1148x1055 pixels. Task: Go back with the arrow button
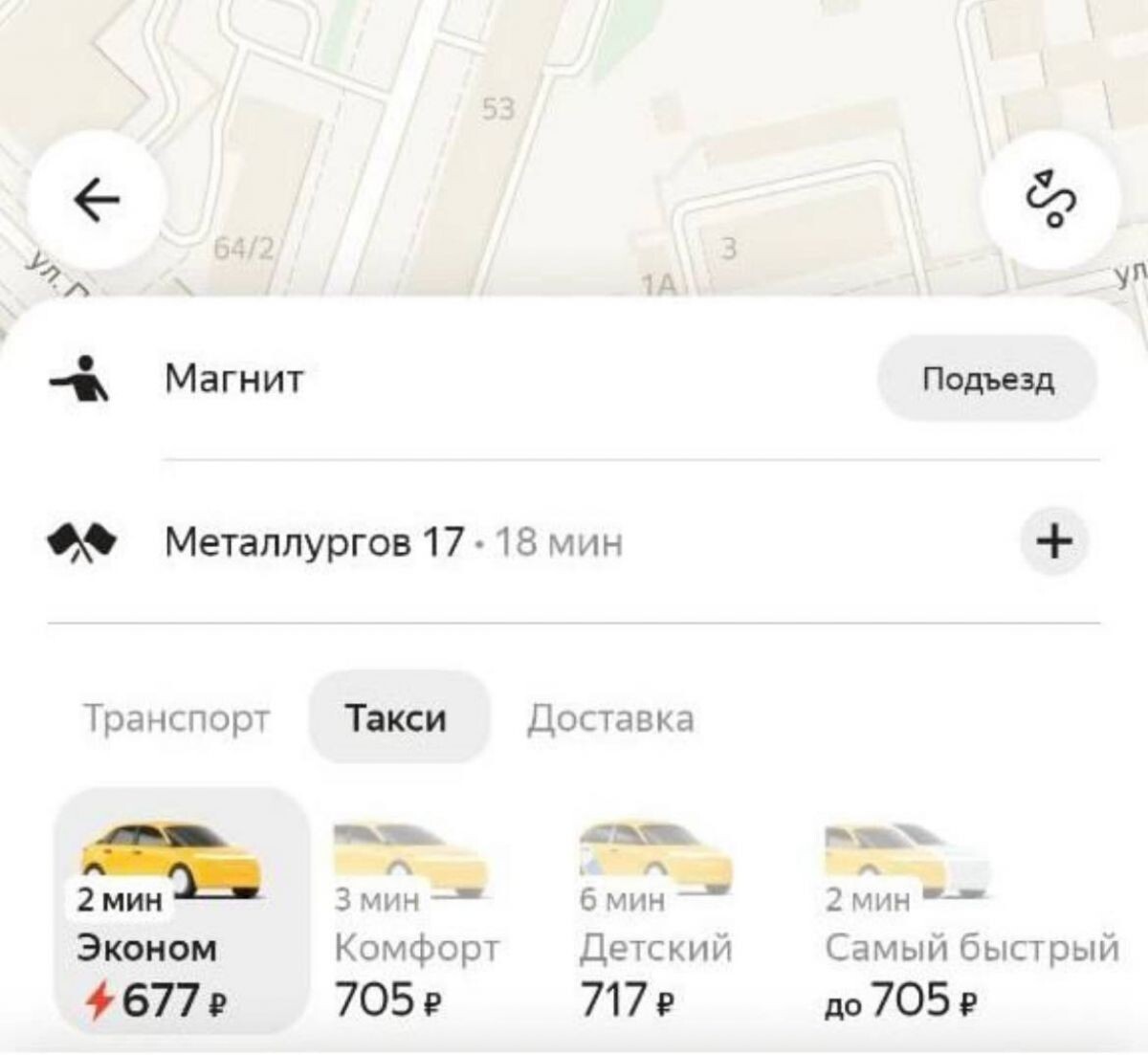[x=98, y=200]
